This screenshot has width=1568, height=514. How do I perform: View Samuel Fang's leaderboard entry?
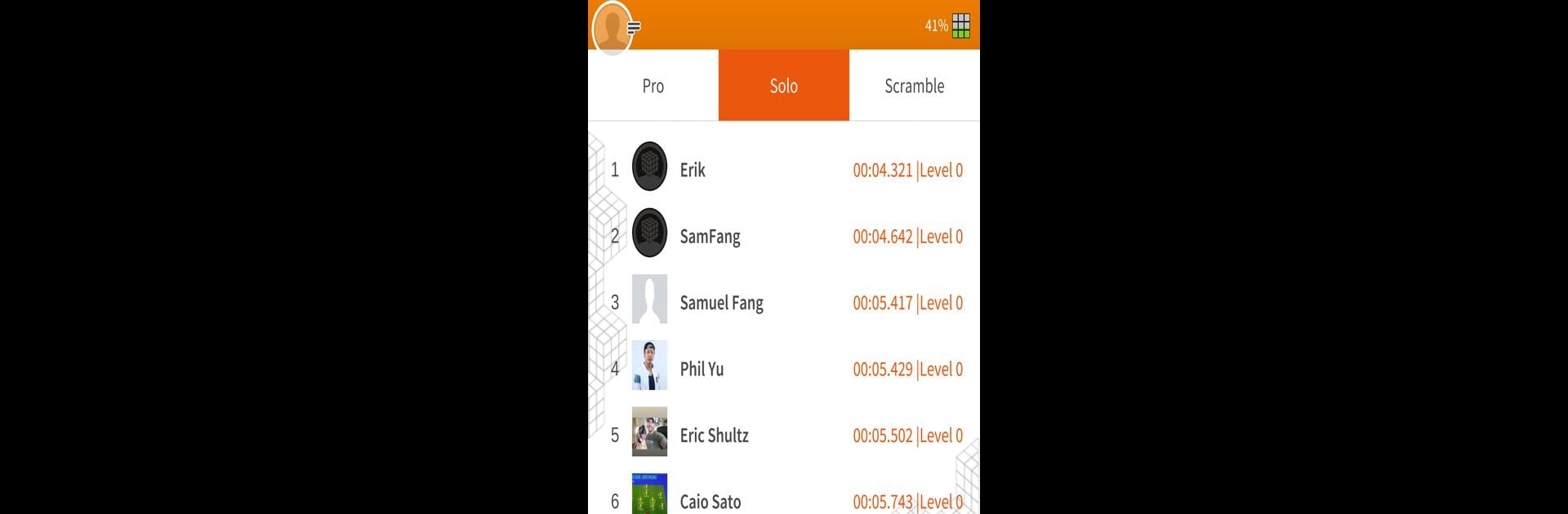pyautogui.click(x=783, y=303)
